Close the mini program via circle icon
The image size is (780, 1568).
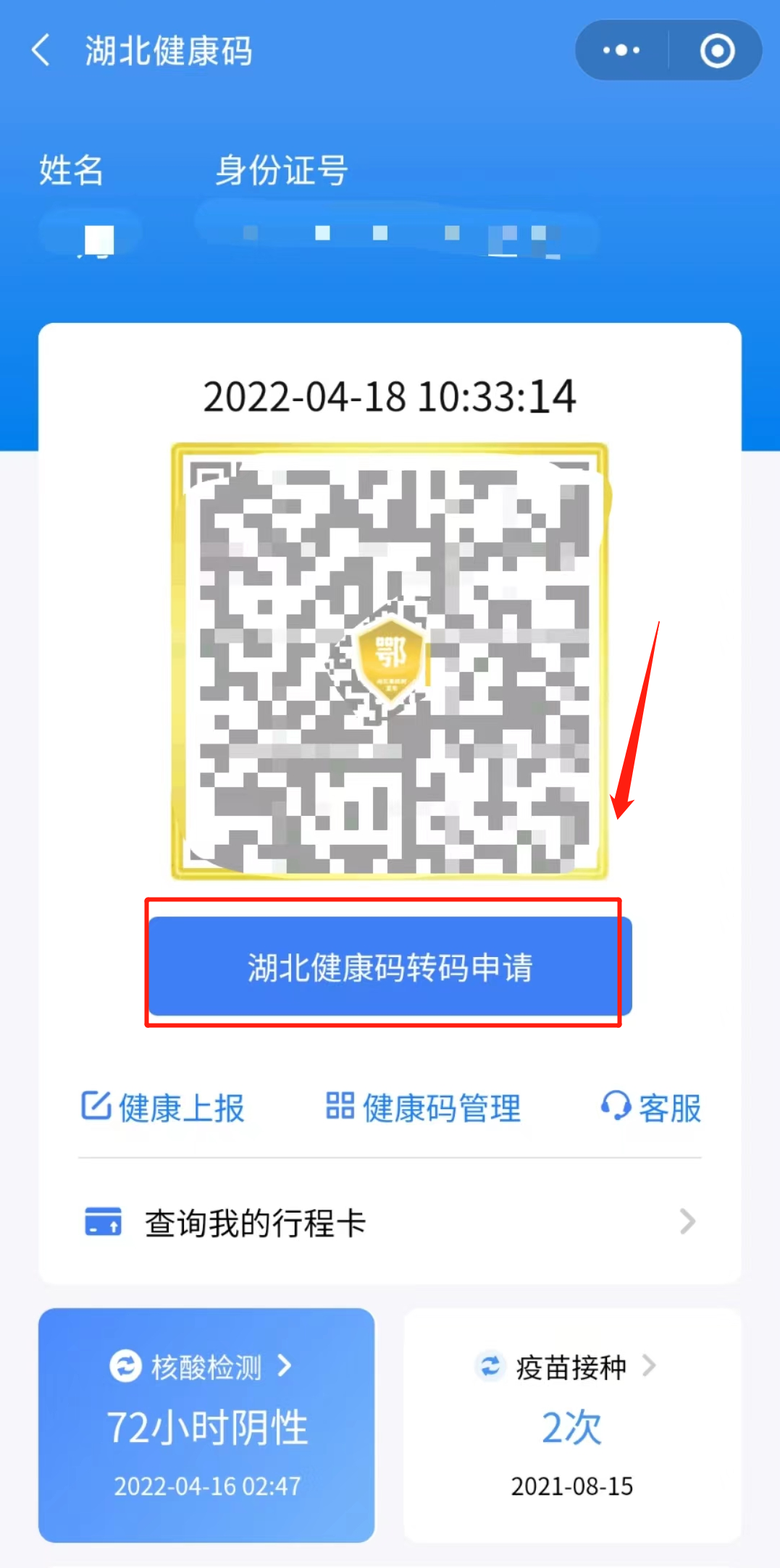coord(717,50)
